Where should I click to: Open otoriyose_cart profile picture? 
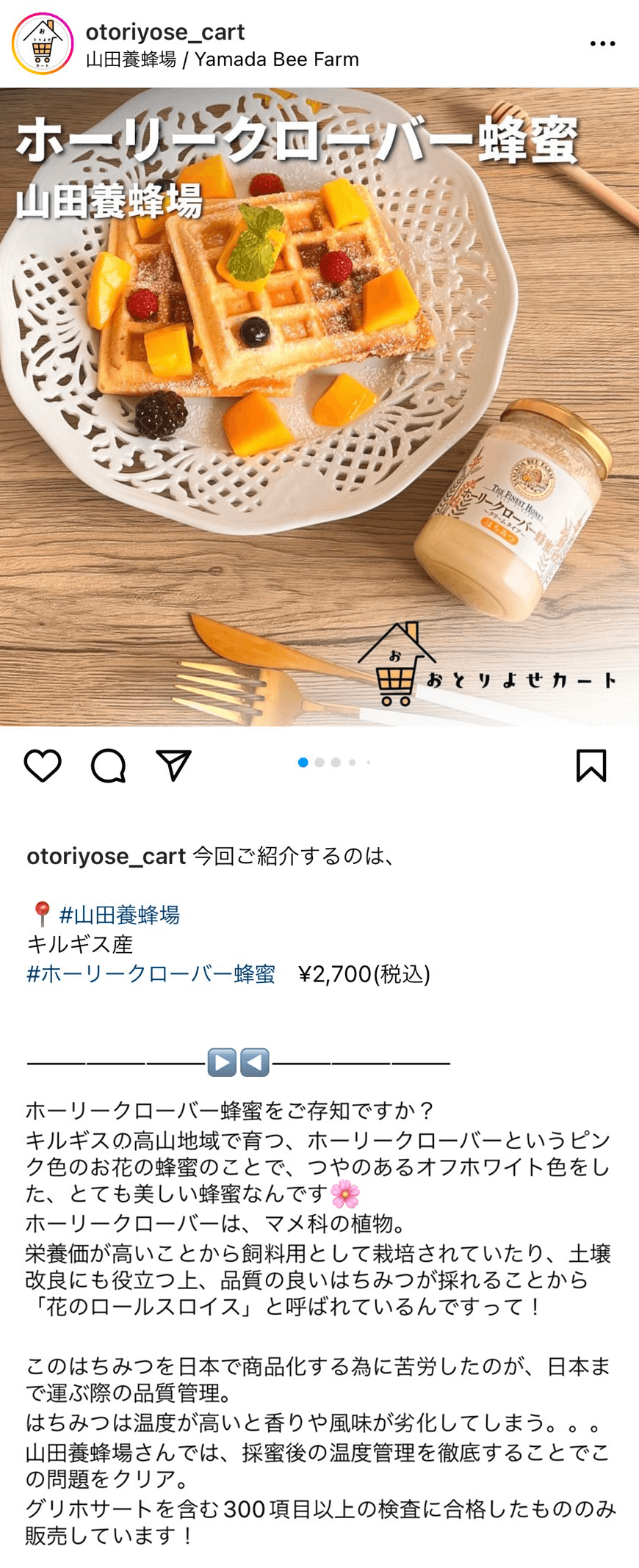[x=43, y=44]
